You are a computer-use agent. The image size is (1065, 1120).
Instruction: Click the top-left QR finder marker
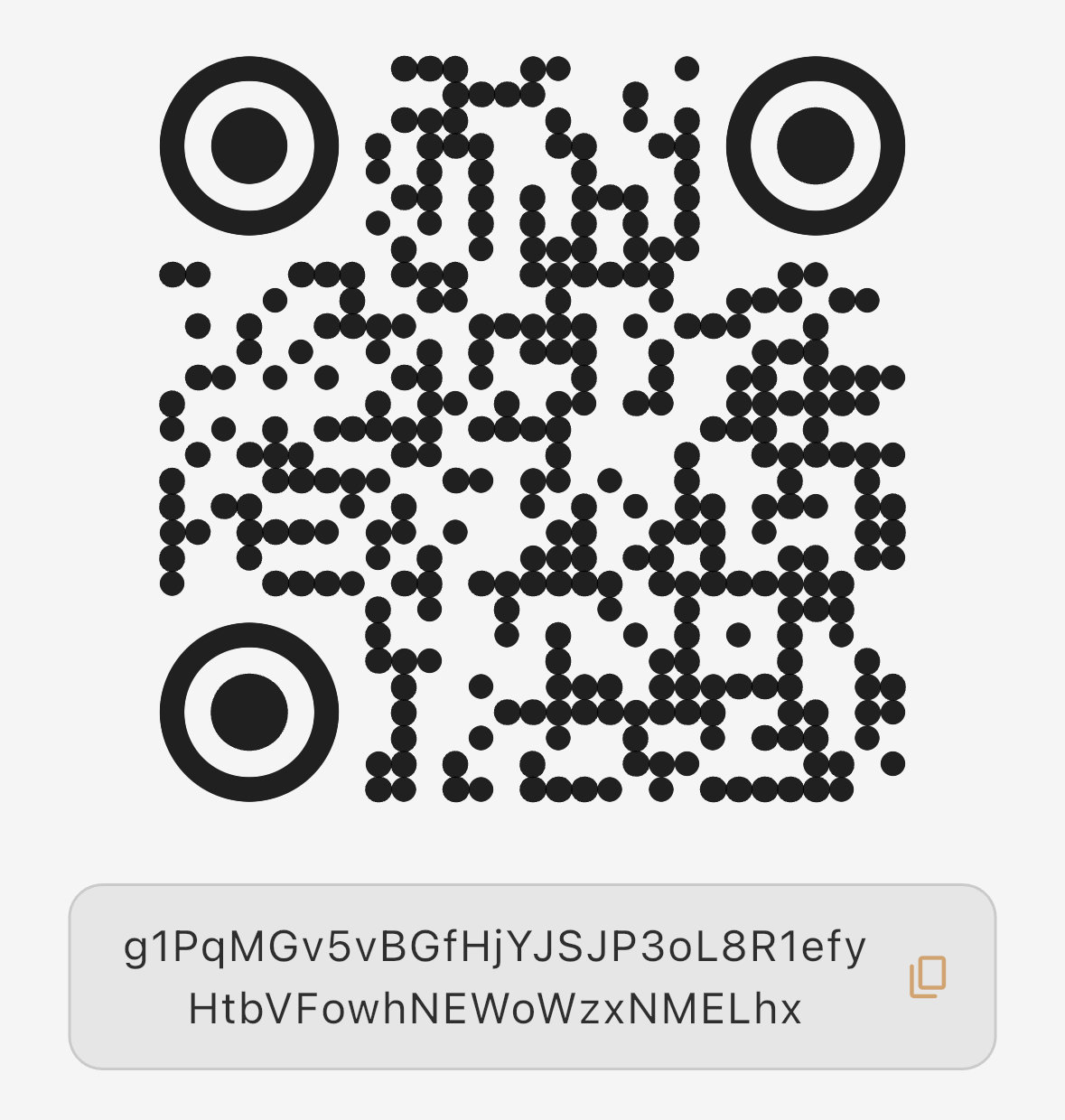tap(251, 145)
